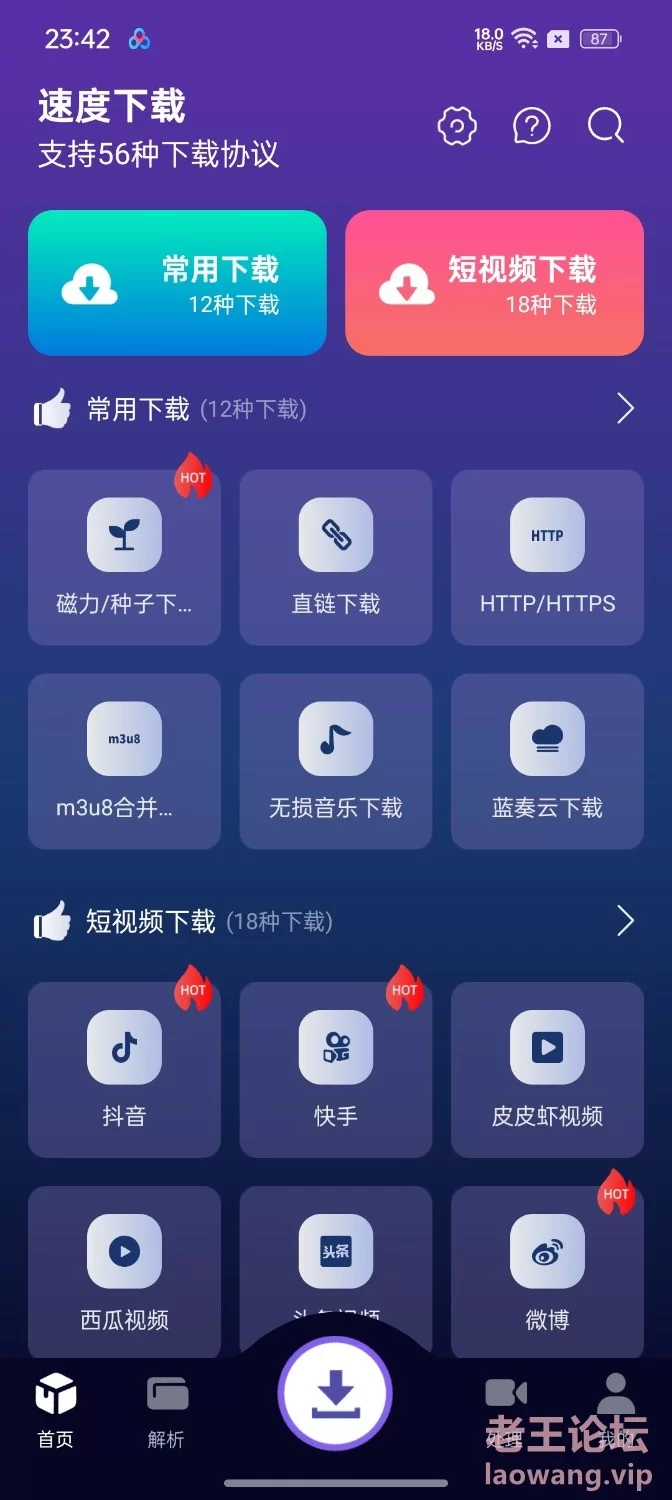The image size is (672, 1500).
Task: Open the HTTP/HTTPS download tile
Action: click(547, 558)
